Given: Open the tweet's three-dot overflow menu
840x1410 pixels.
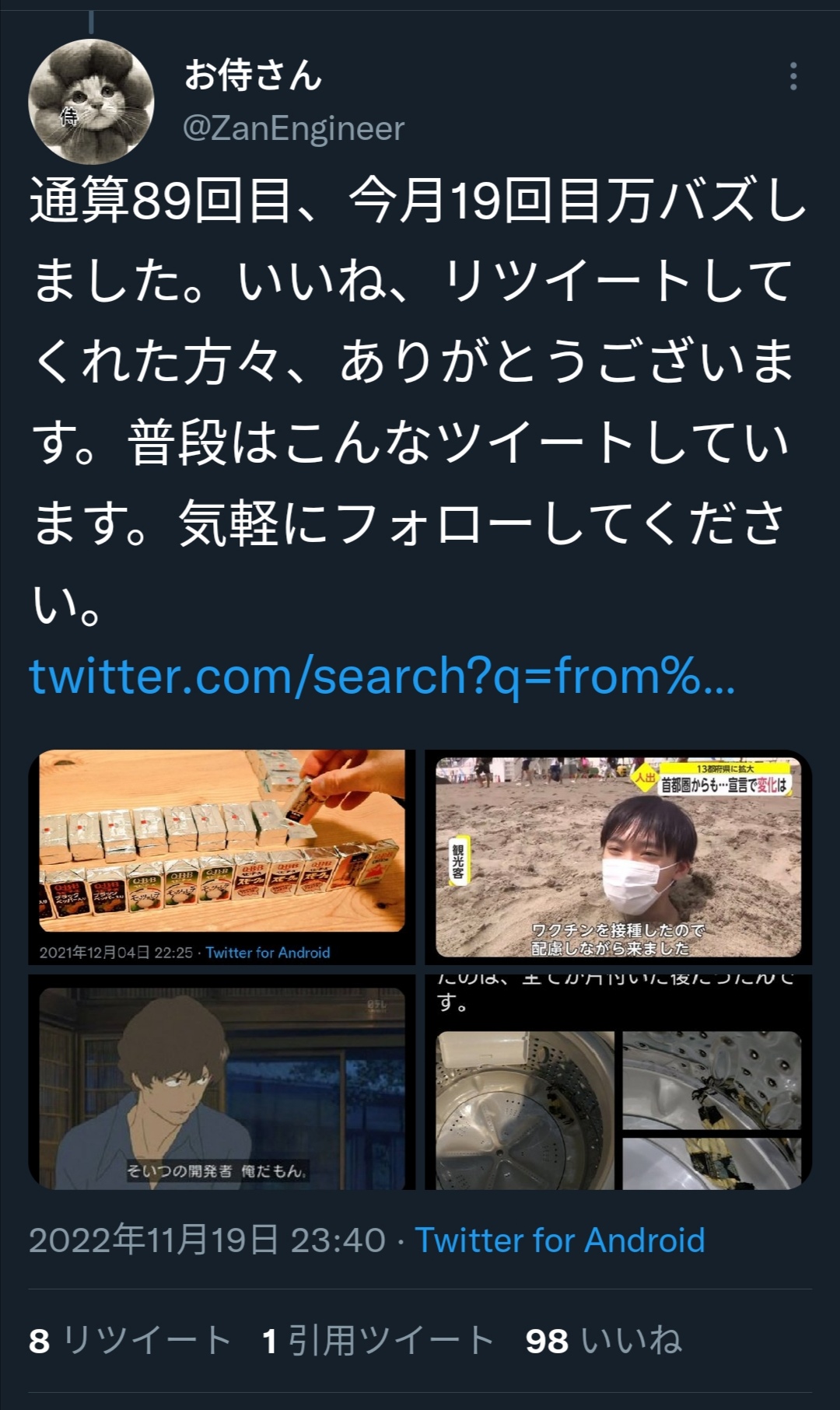Looking at the screenshot, I should tap(793, 76).
